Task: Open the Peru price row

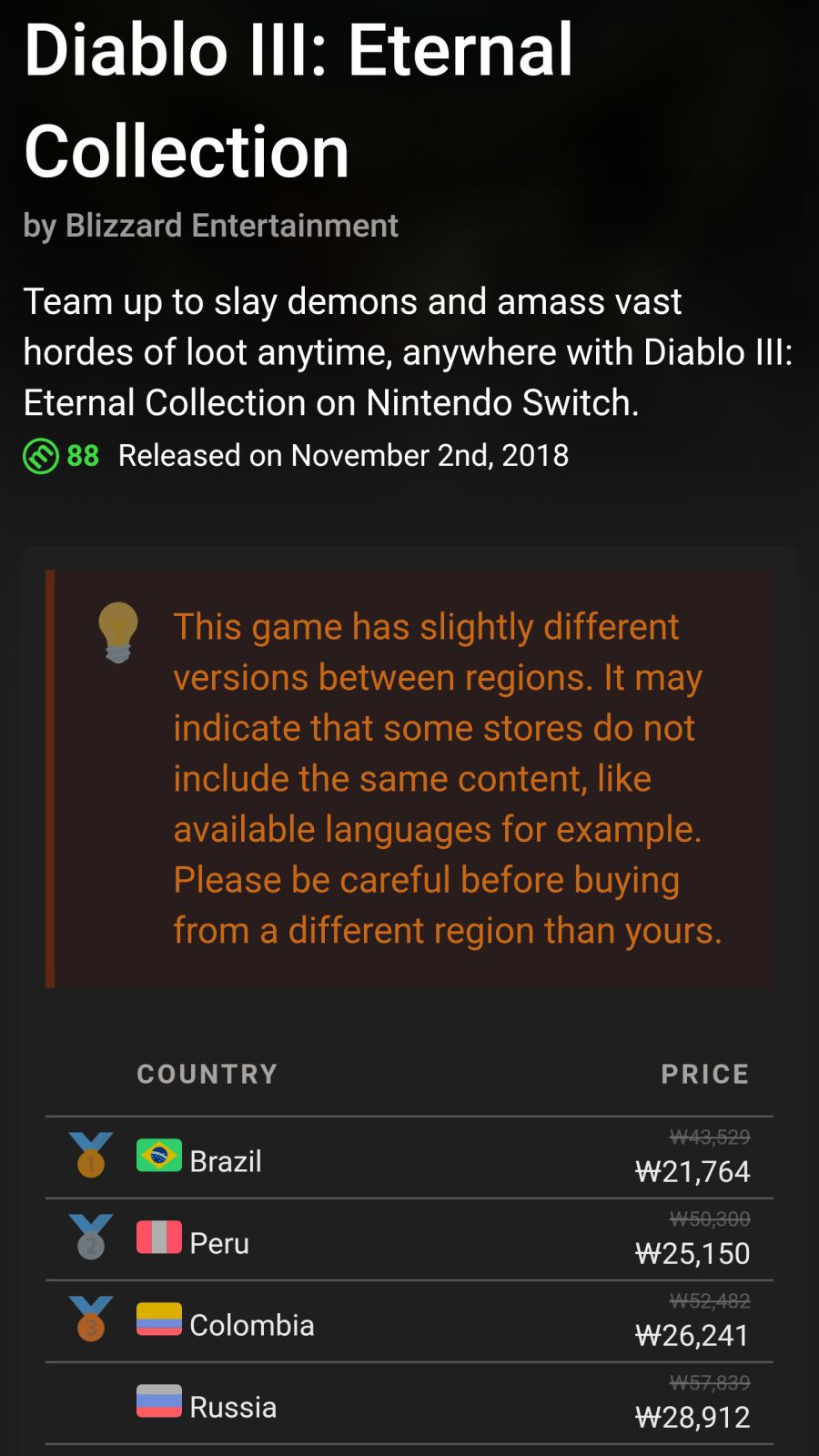Action: click(x=409, y=1239)
